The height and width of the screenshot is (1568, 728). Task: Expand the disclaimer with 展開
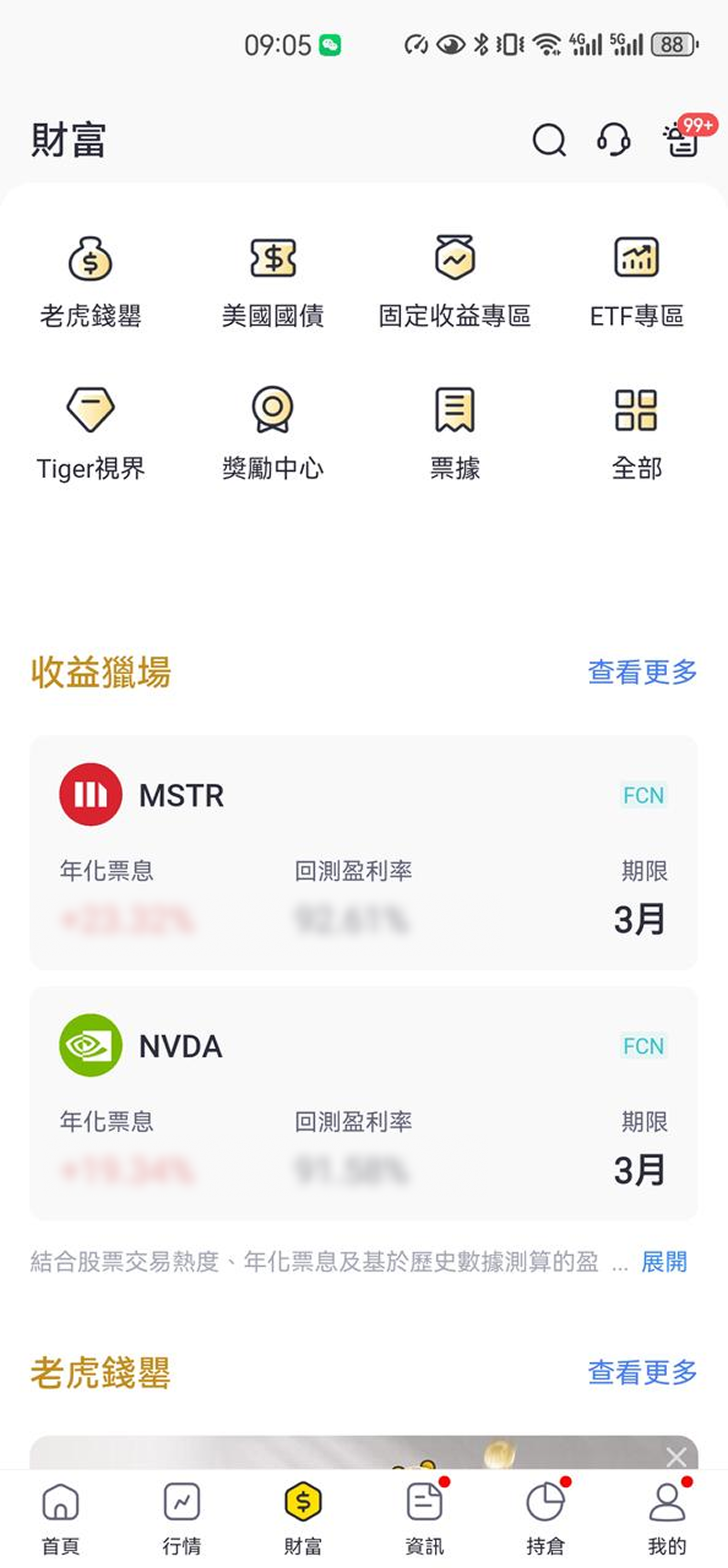(664, 1262)
